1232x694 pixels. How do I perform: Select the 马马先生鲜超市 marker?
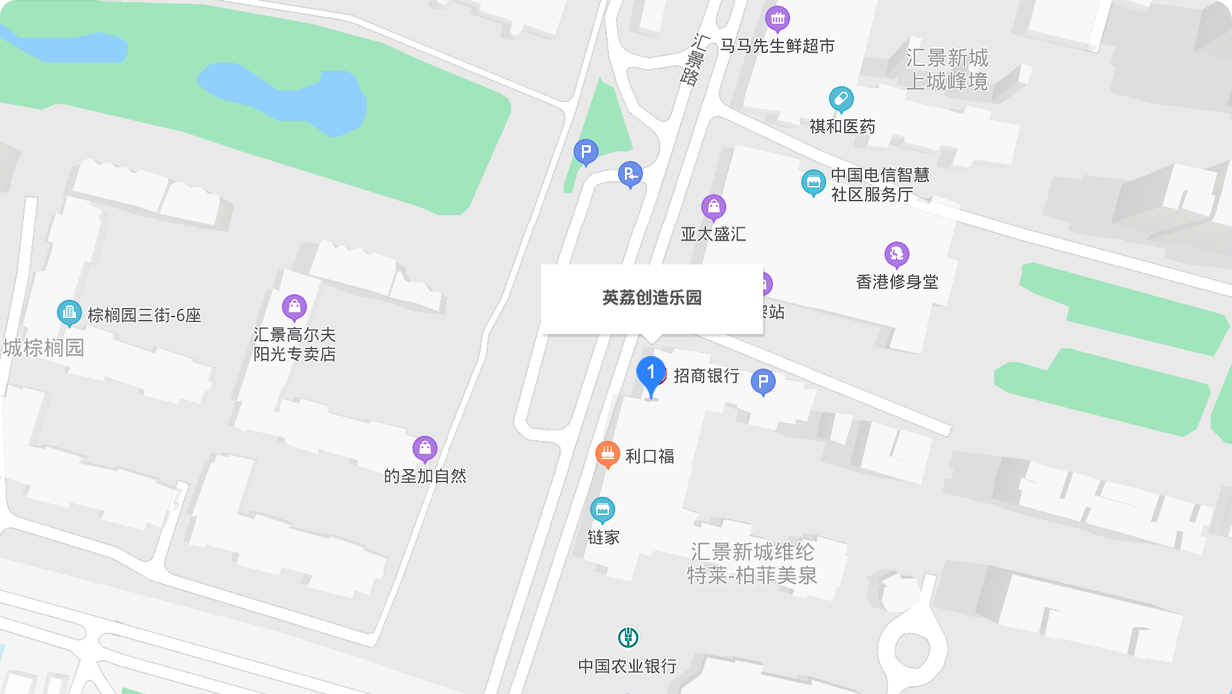click(x=777, y=19)
